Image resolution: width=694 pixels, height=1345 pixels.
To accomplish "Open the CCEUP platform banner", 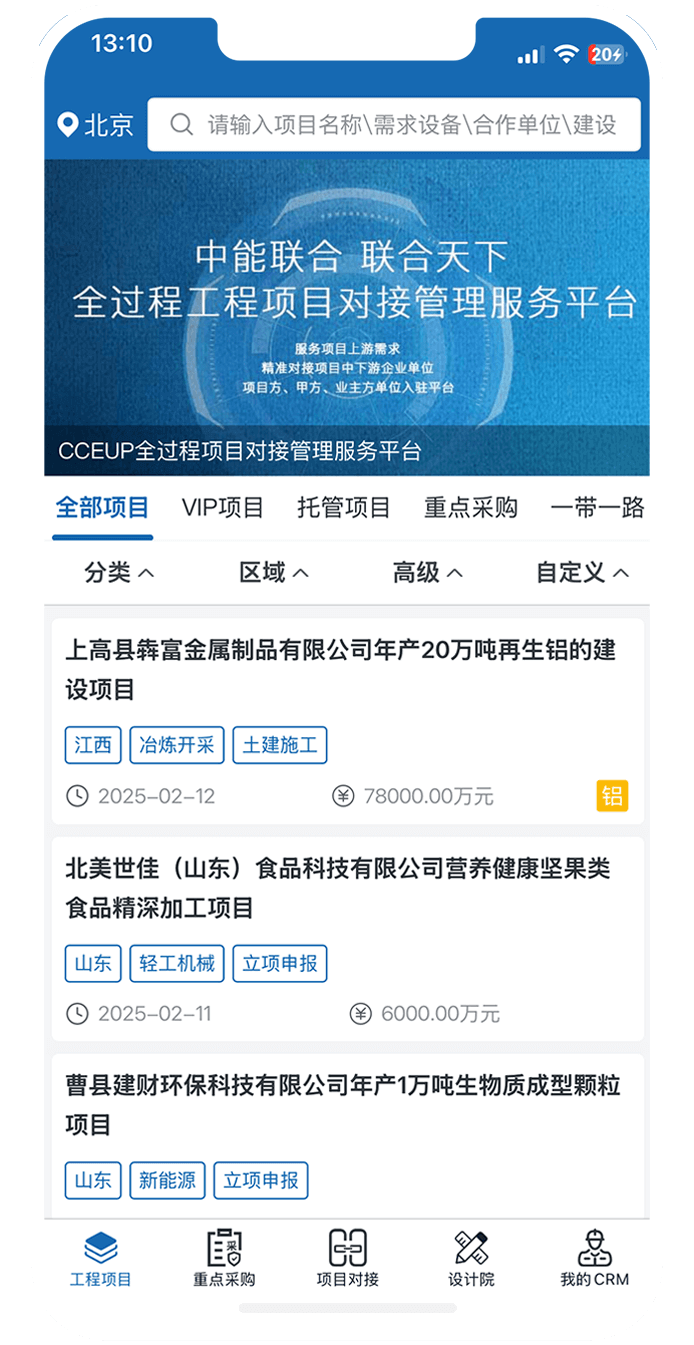I will pyautogui.click(x=346, y=318).
